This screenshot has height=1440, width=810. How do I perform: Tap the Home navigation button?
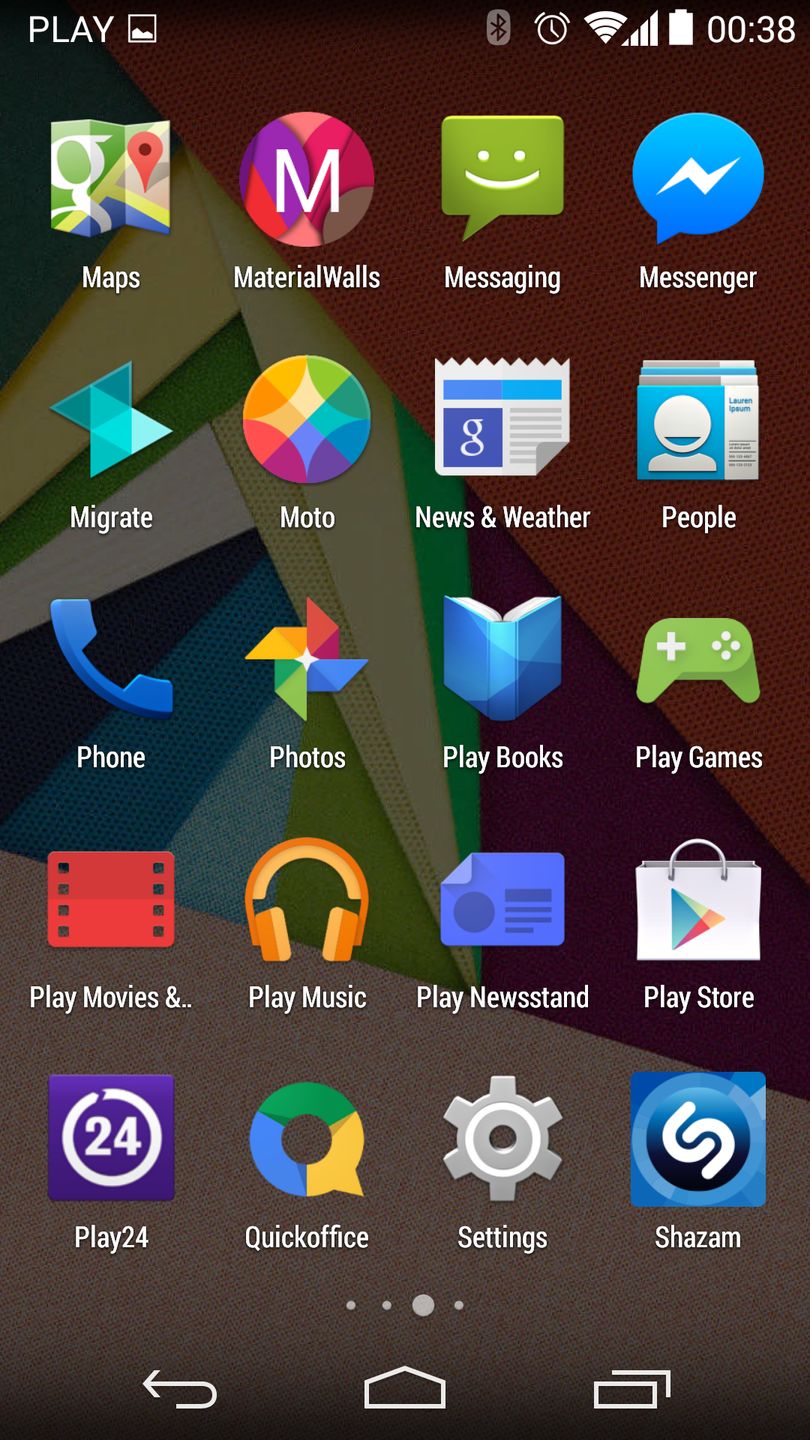405,1387
